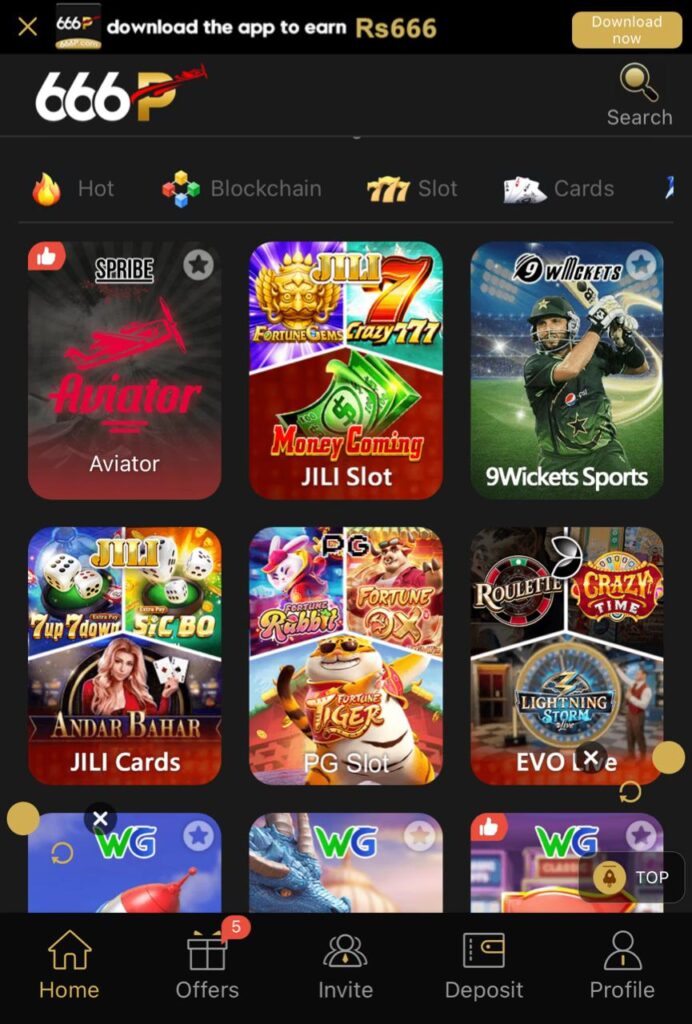Dismiss the download app banner
692x1024 pixels.
28,27
